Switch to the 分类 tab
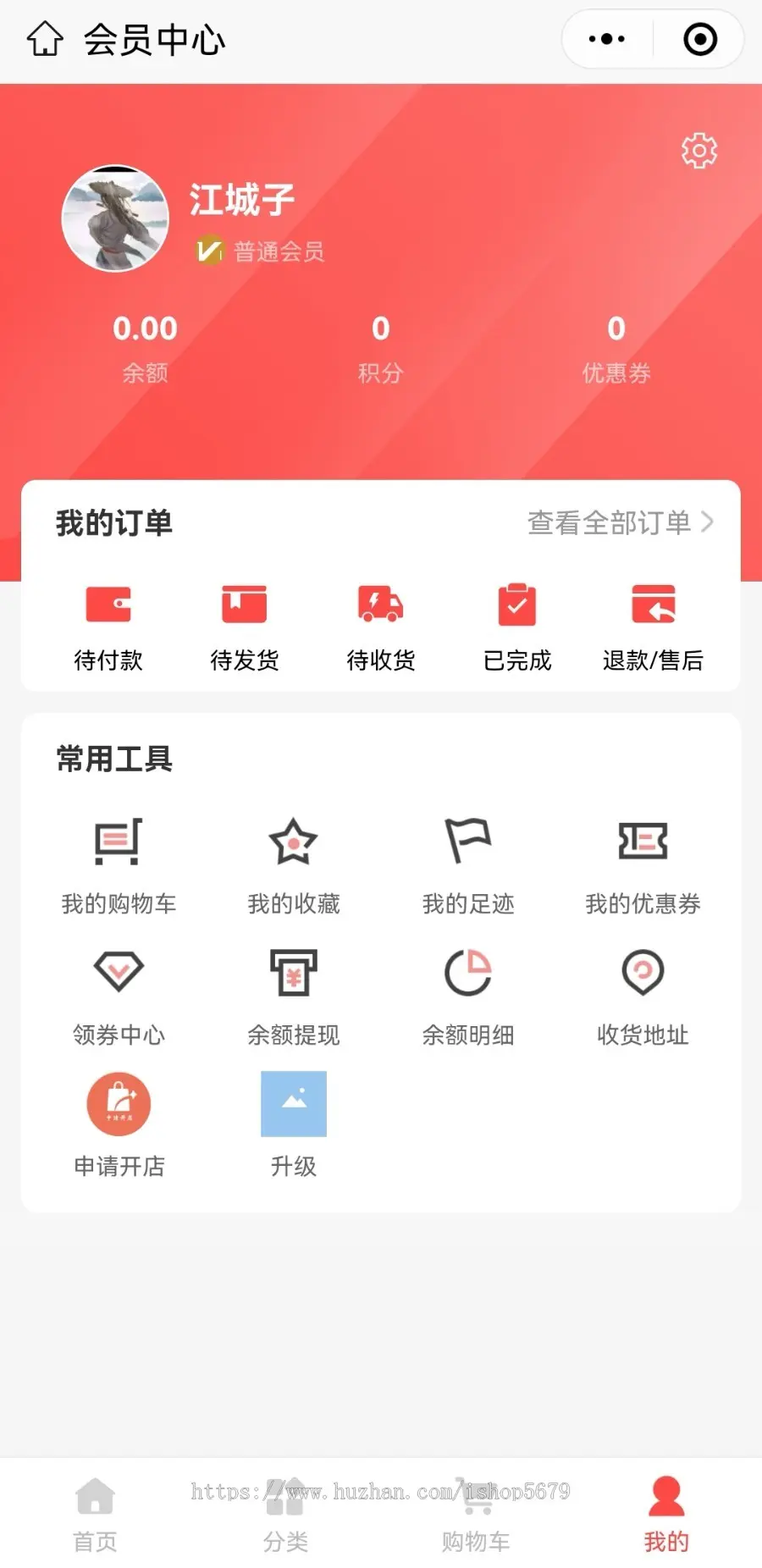Viewport: 762px width, 1568px height. tap(285, 1515)
